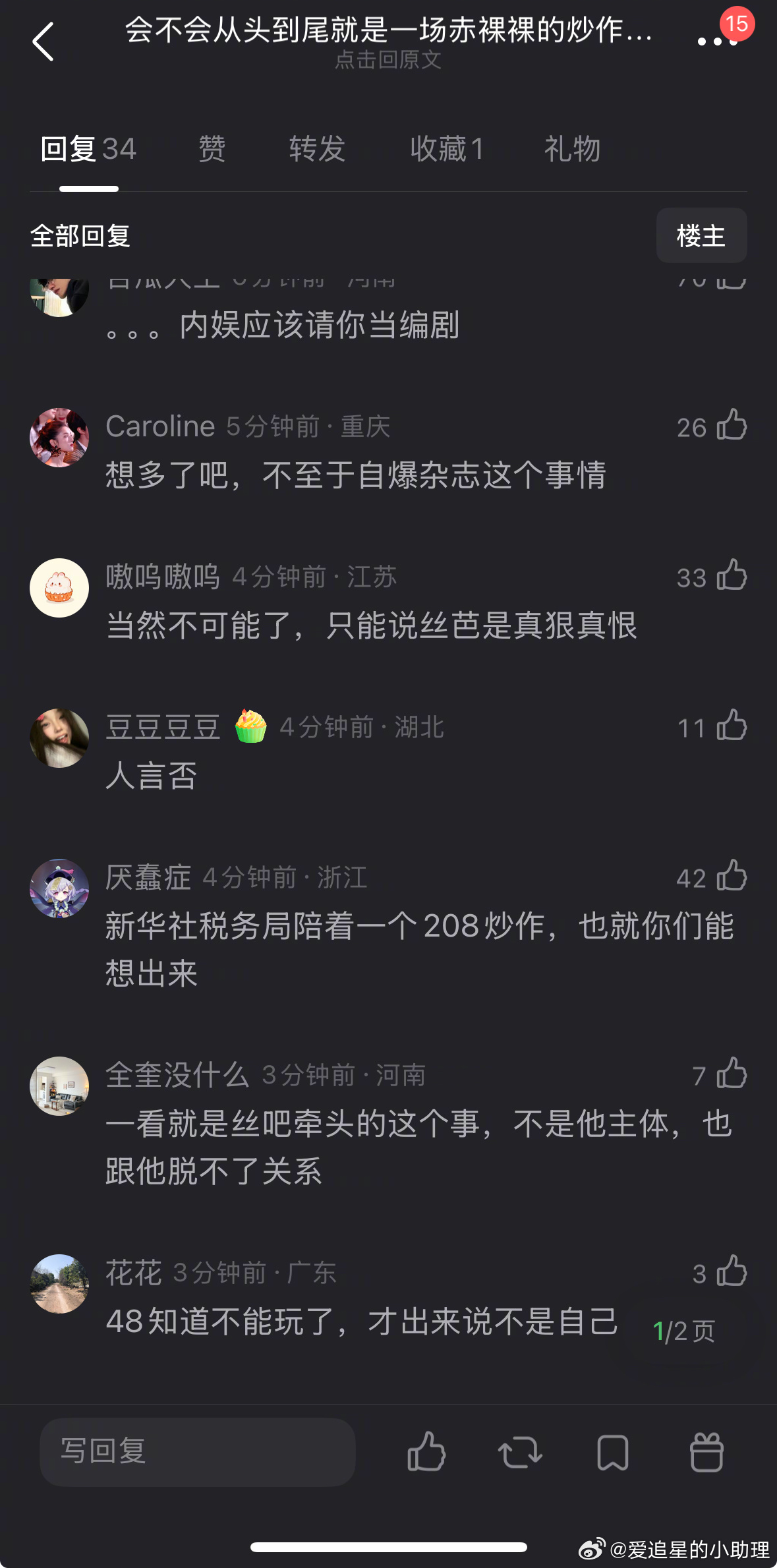The height and width of the screenshot is (1568, 777).
Task: Expand Caroline's comment thread
Action: 359,475
